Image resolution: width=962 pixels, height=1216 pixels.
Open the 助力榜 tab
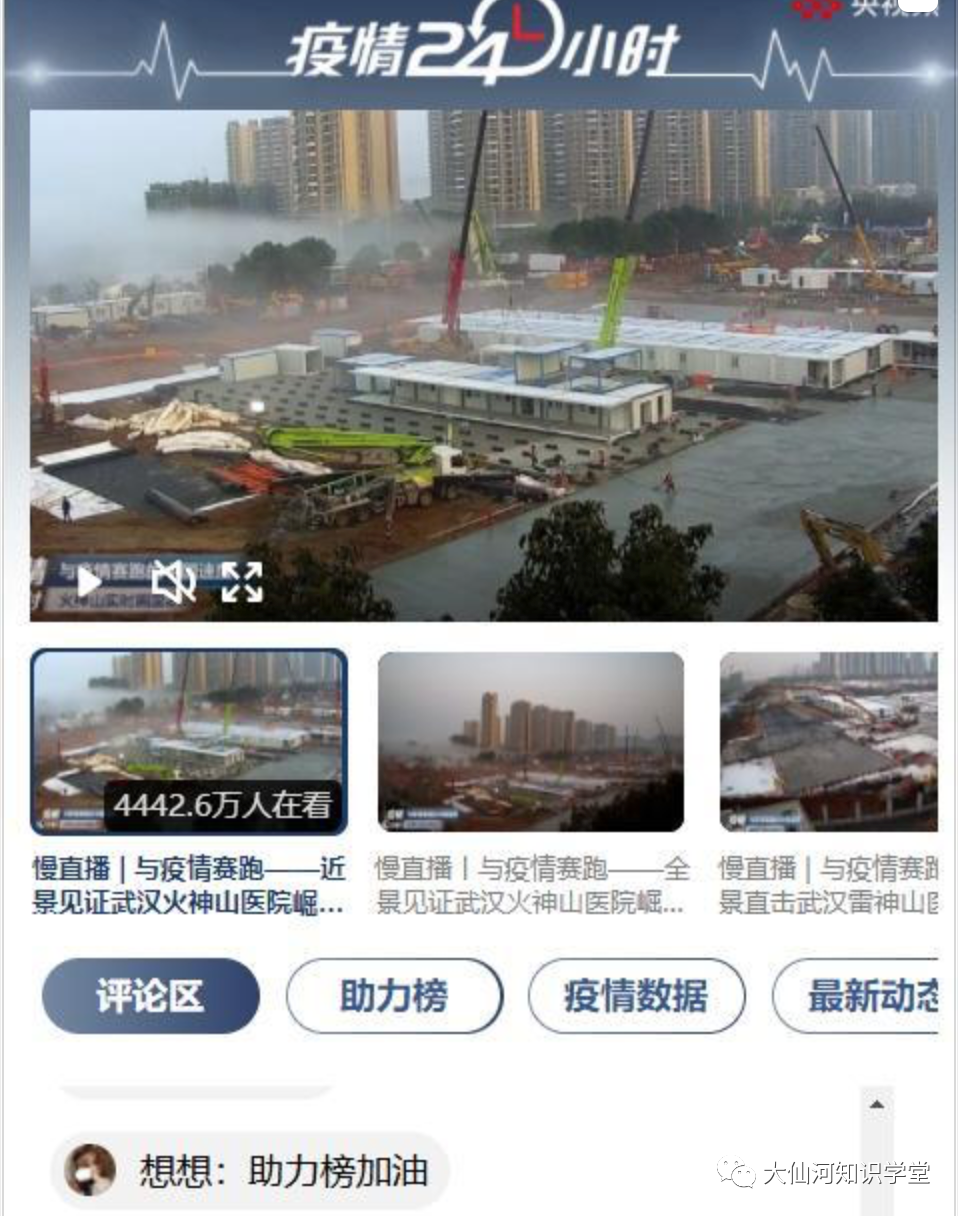(394, 996)
